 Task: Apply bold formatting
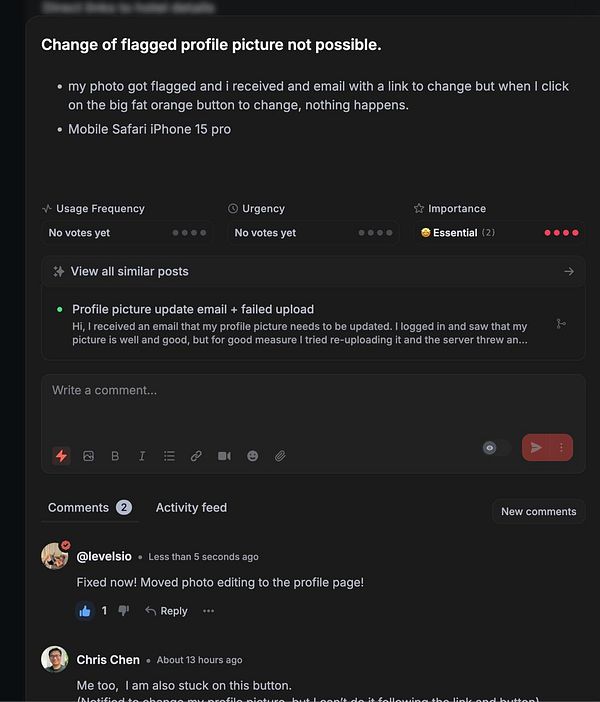(x=115, y=456)
